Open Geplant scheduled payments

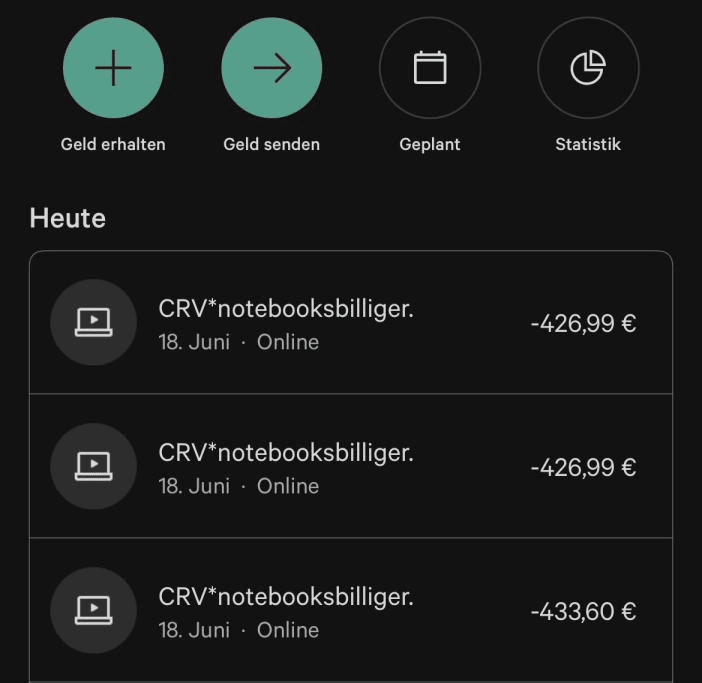click(x=430, y=69)
